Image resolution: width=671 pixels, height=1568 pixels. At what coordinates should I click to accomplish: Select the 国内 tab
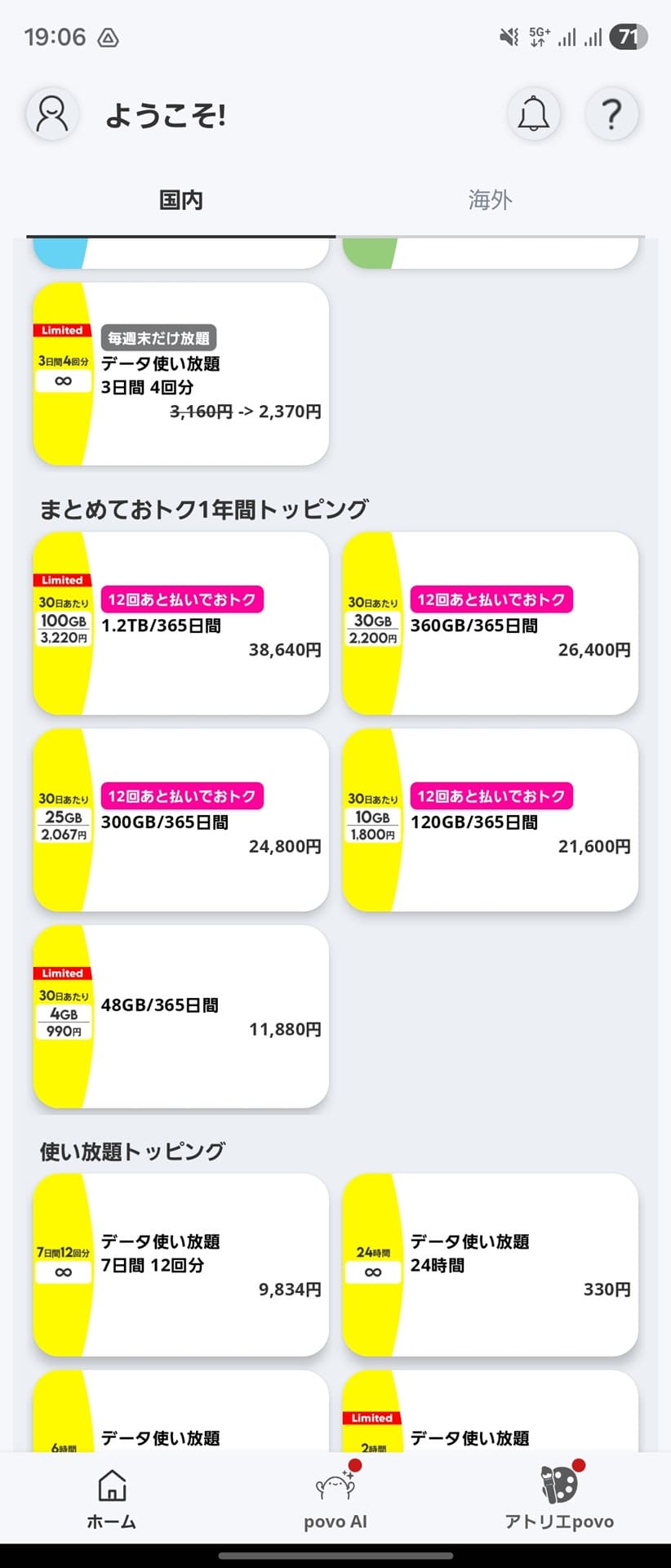tap(180, 200)
